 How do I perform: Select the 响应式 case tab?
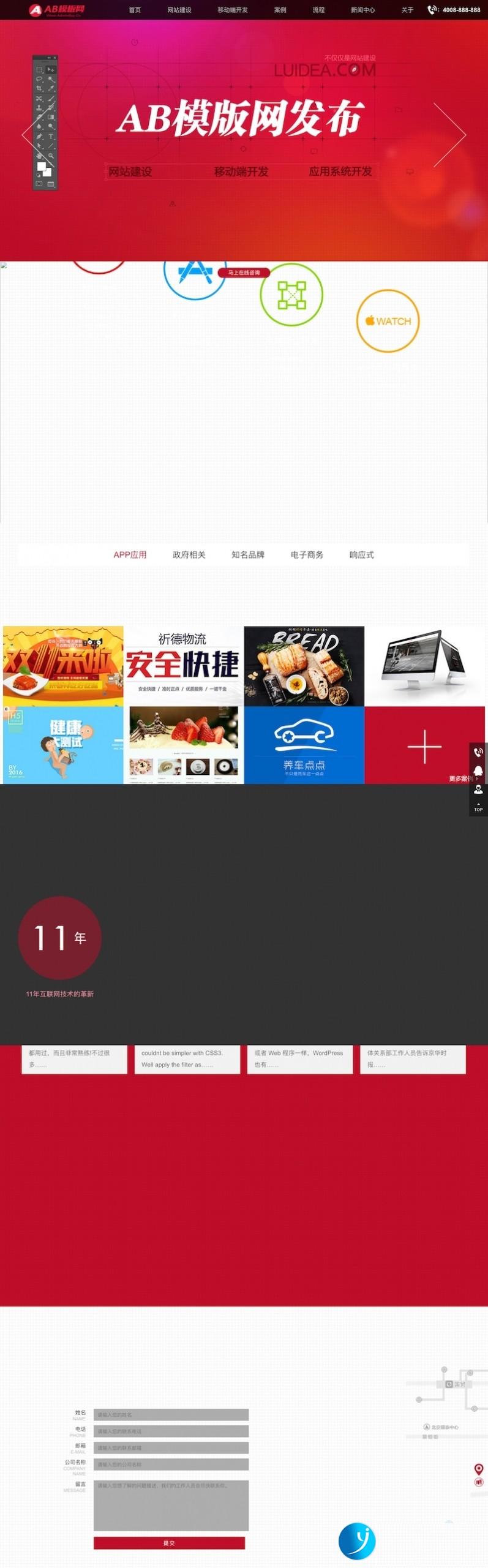coord(361,555)
